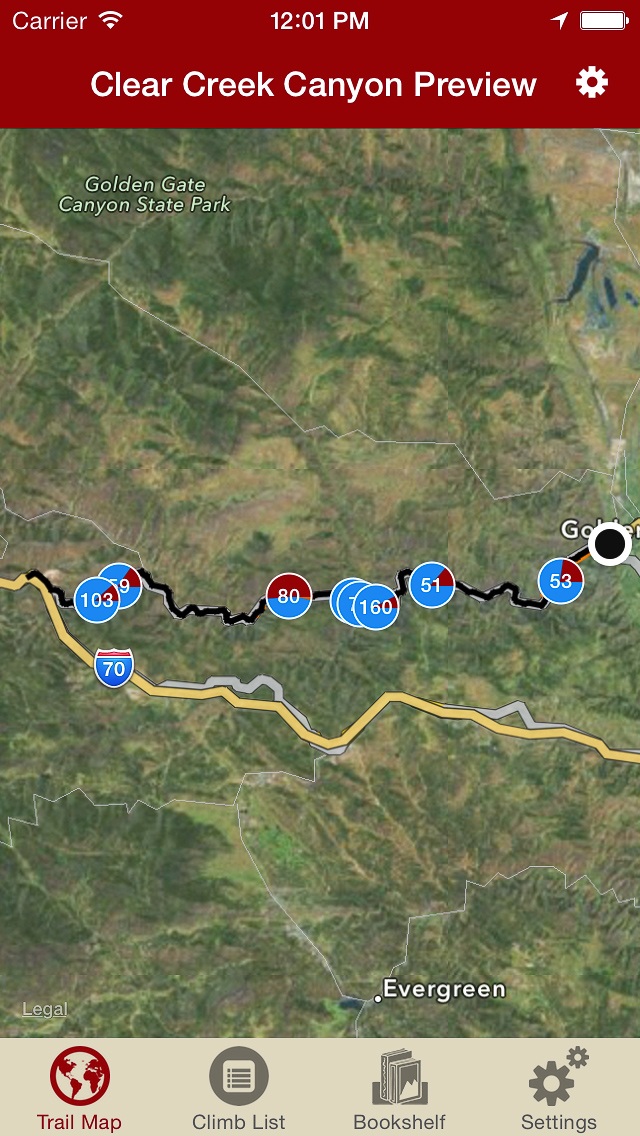Select the Trail Map tab
Screen dimensions: 640x1136
click(x=79, y=1088)
